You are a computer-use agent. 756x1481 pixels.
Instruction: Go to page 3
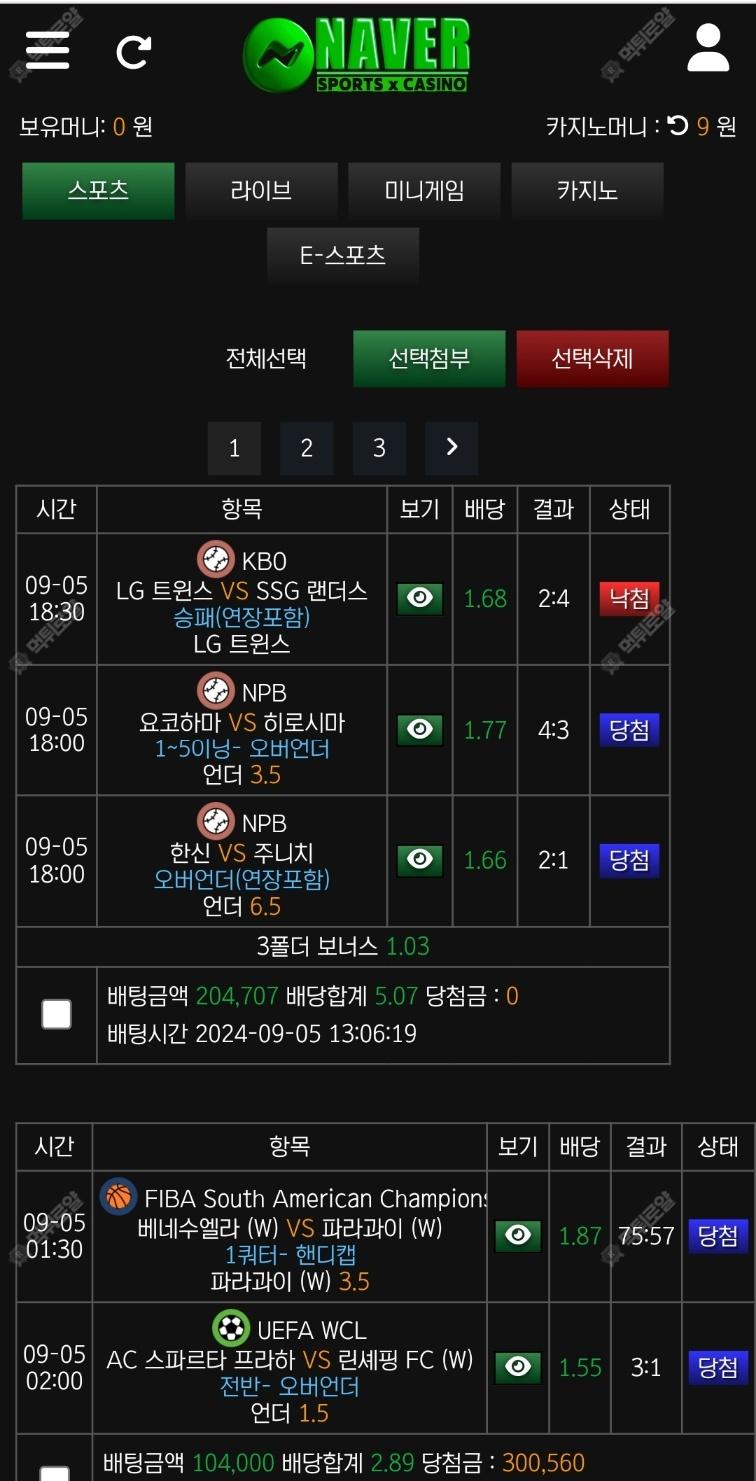[x=379, y=448]
